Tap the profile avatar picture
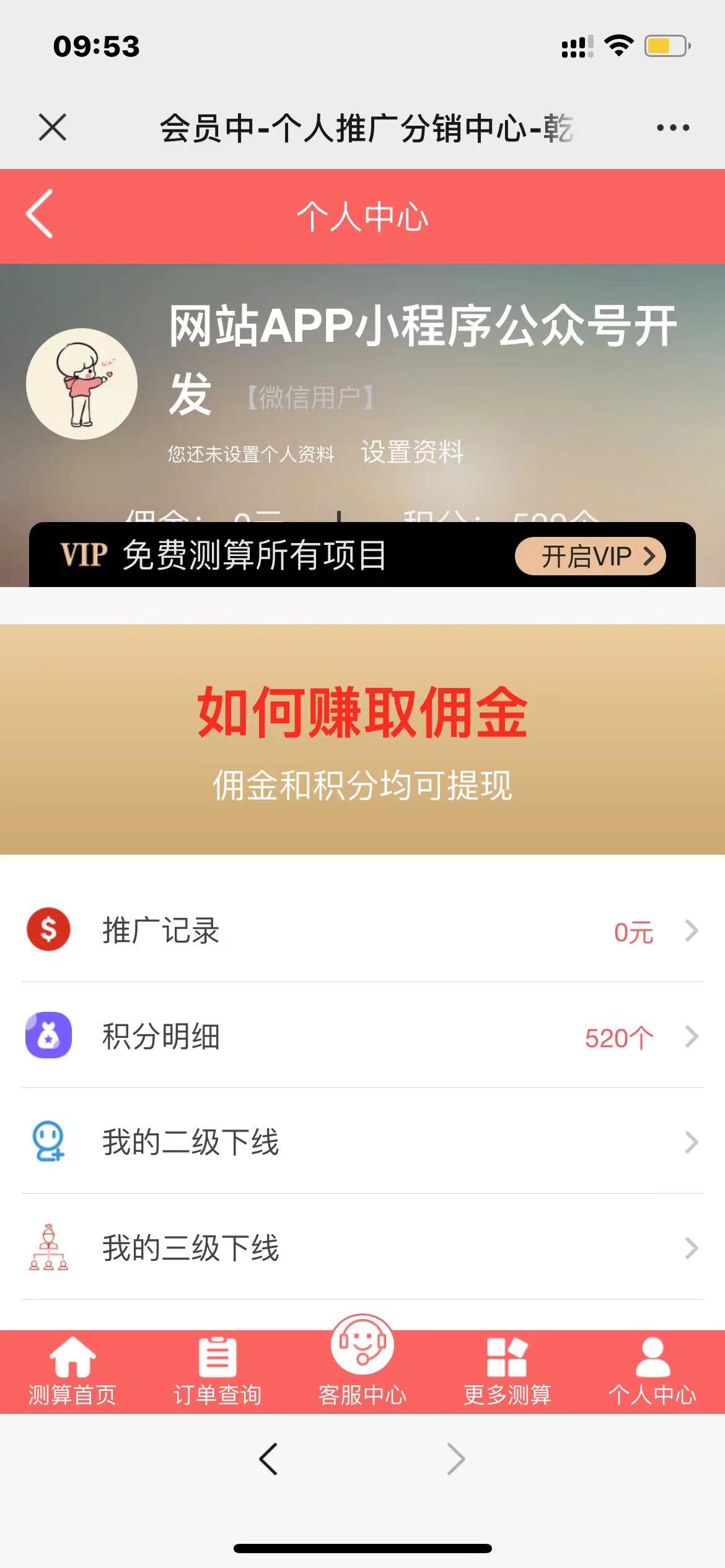725x1568 pixels. [82, 384]
